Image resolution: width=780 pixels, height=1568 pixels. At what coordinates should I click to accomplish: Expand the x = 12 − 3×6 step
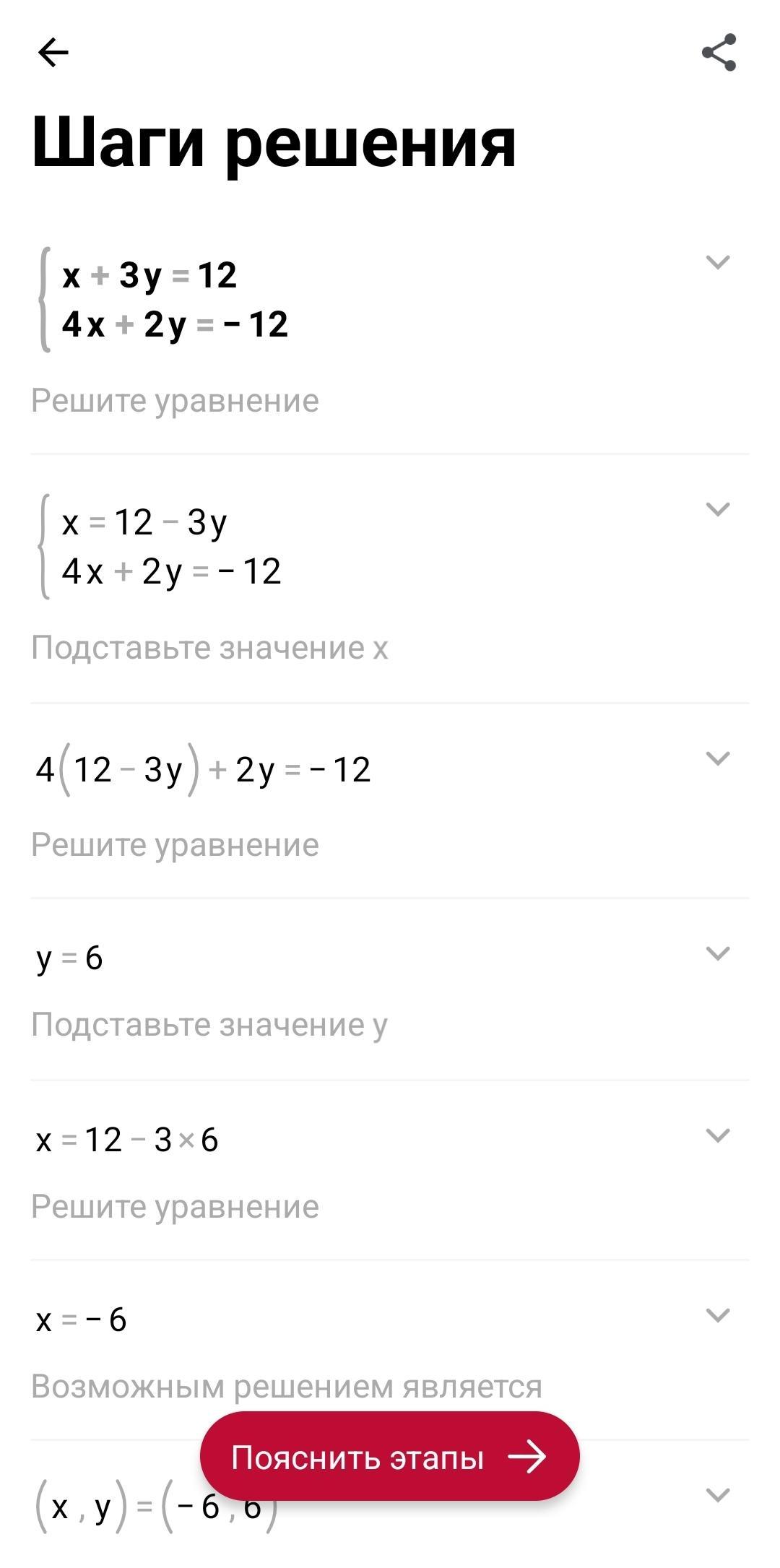tap(717, 1135)
